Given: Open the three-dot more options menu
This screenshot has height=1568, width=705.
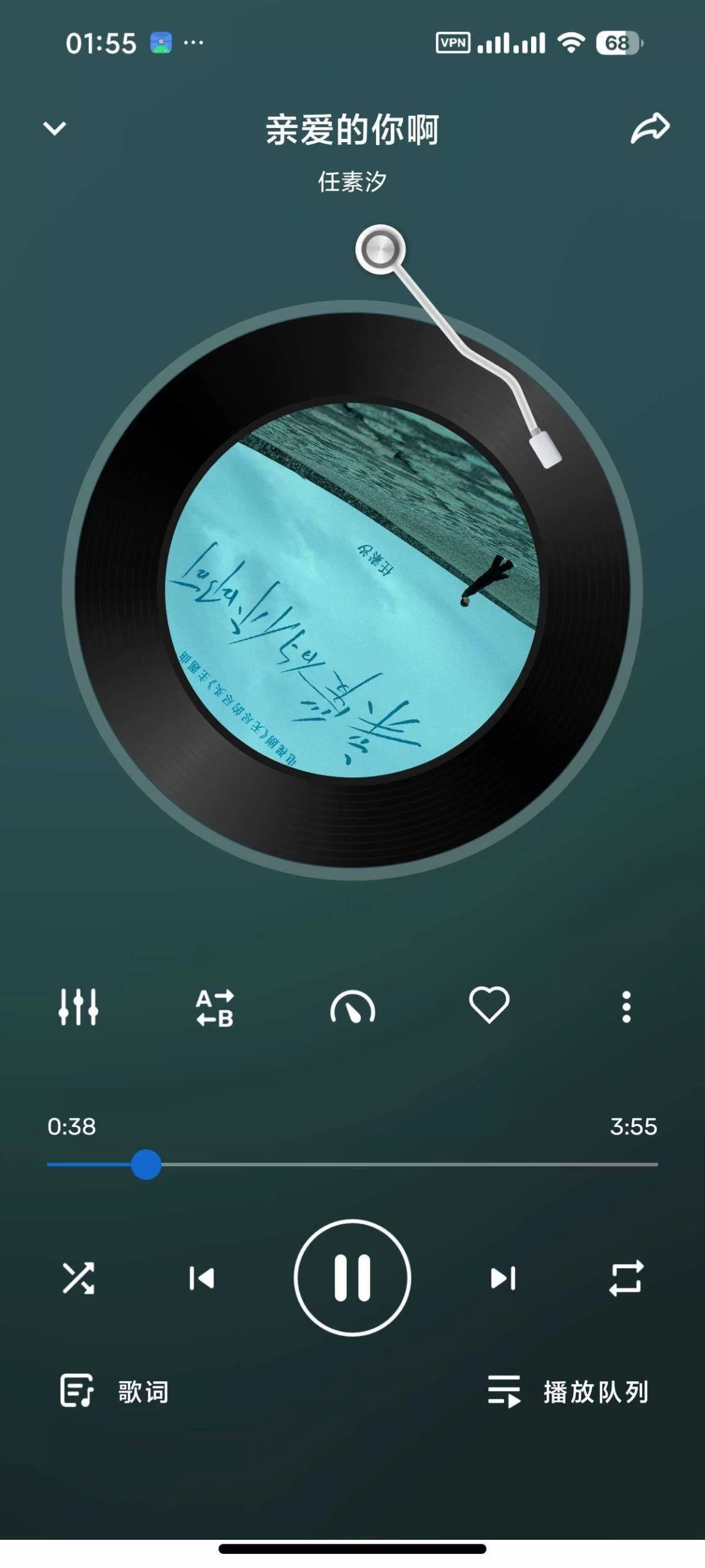Looking at the screenshot, I should coord(626,1007).
